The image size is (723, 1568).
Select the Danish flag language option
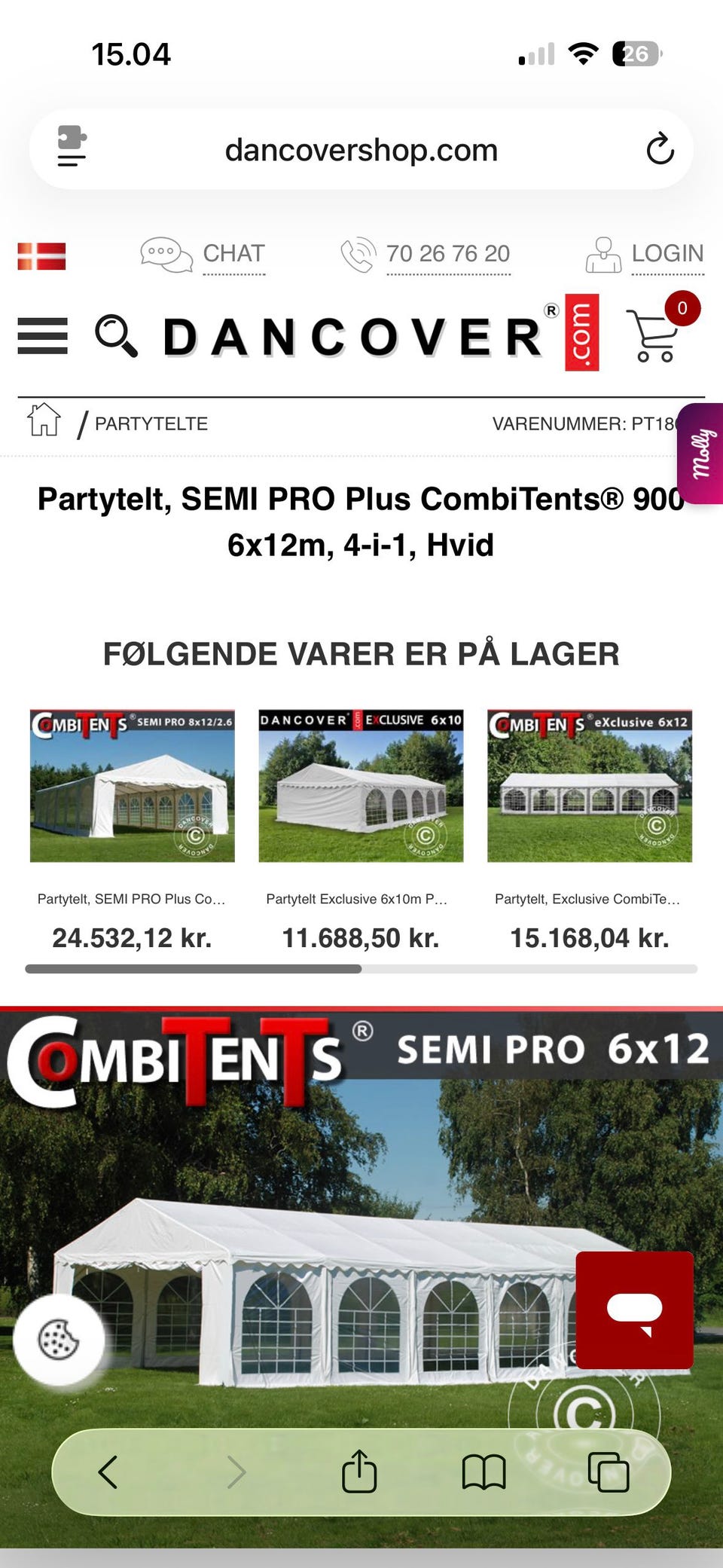pyautogui.click(x=41, y=256)
